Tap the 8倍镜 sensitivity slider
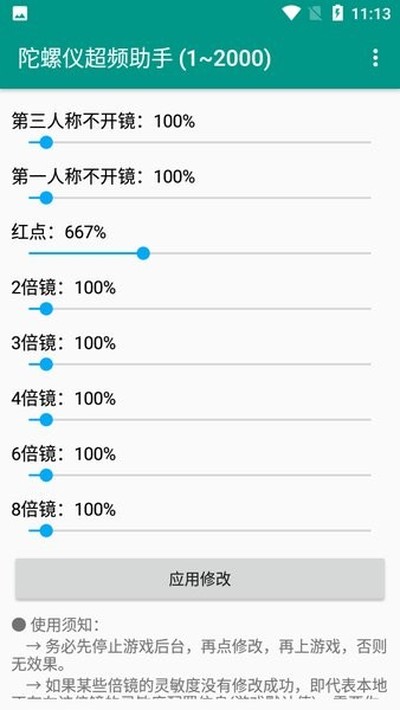The image size is (400, 710). click(x=200, y=531)
